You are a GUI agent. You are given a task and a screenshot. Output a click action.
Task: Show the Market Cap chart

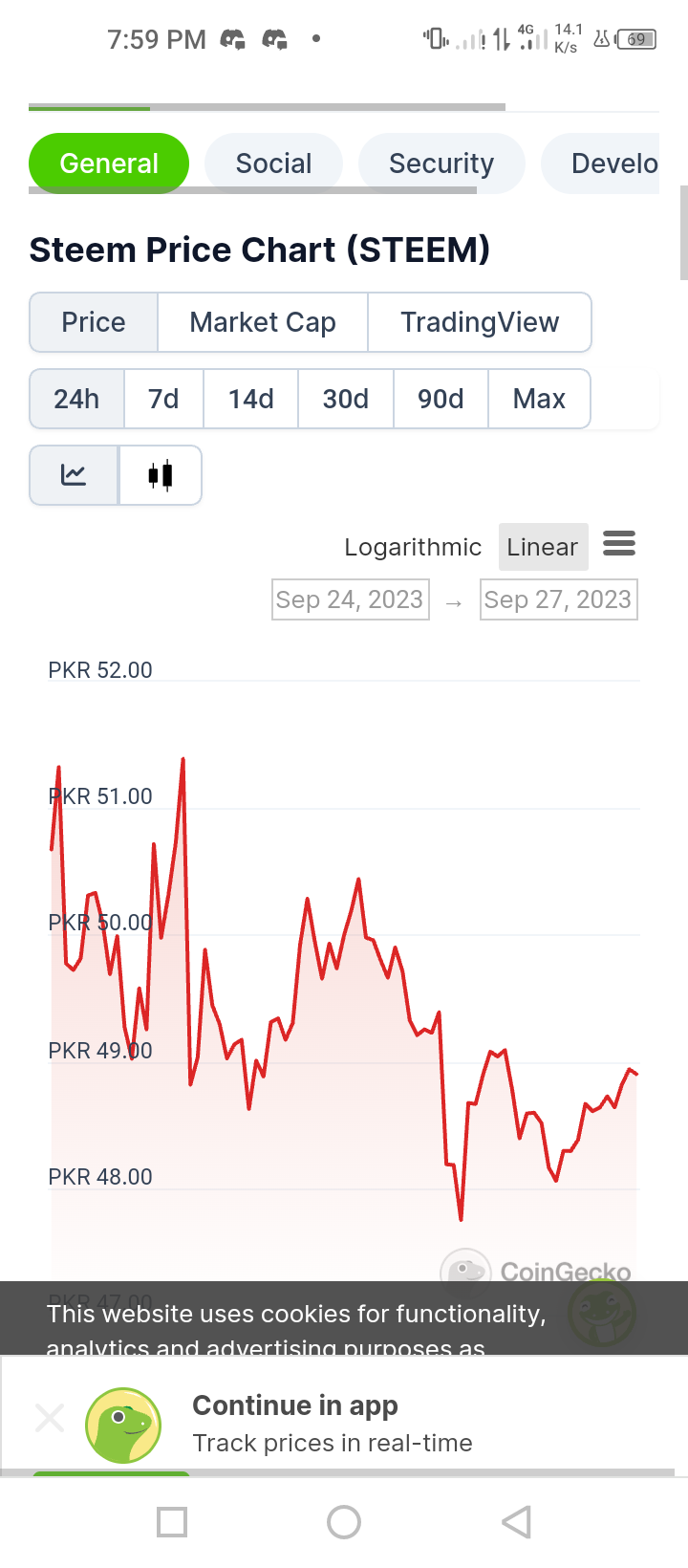coord(263,322)
